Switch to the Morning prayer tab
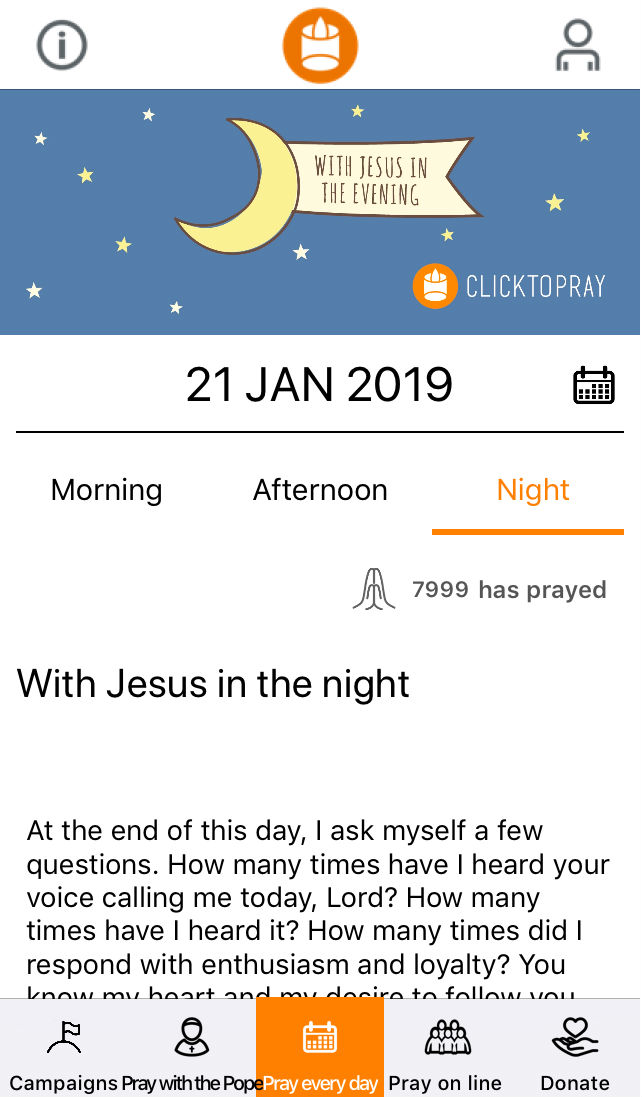 (x=107, y=490)
